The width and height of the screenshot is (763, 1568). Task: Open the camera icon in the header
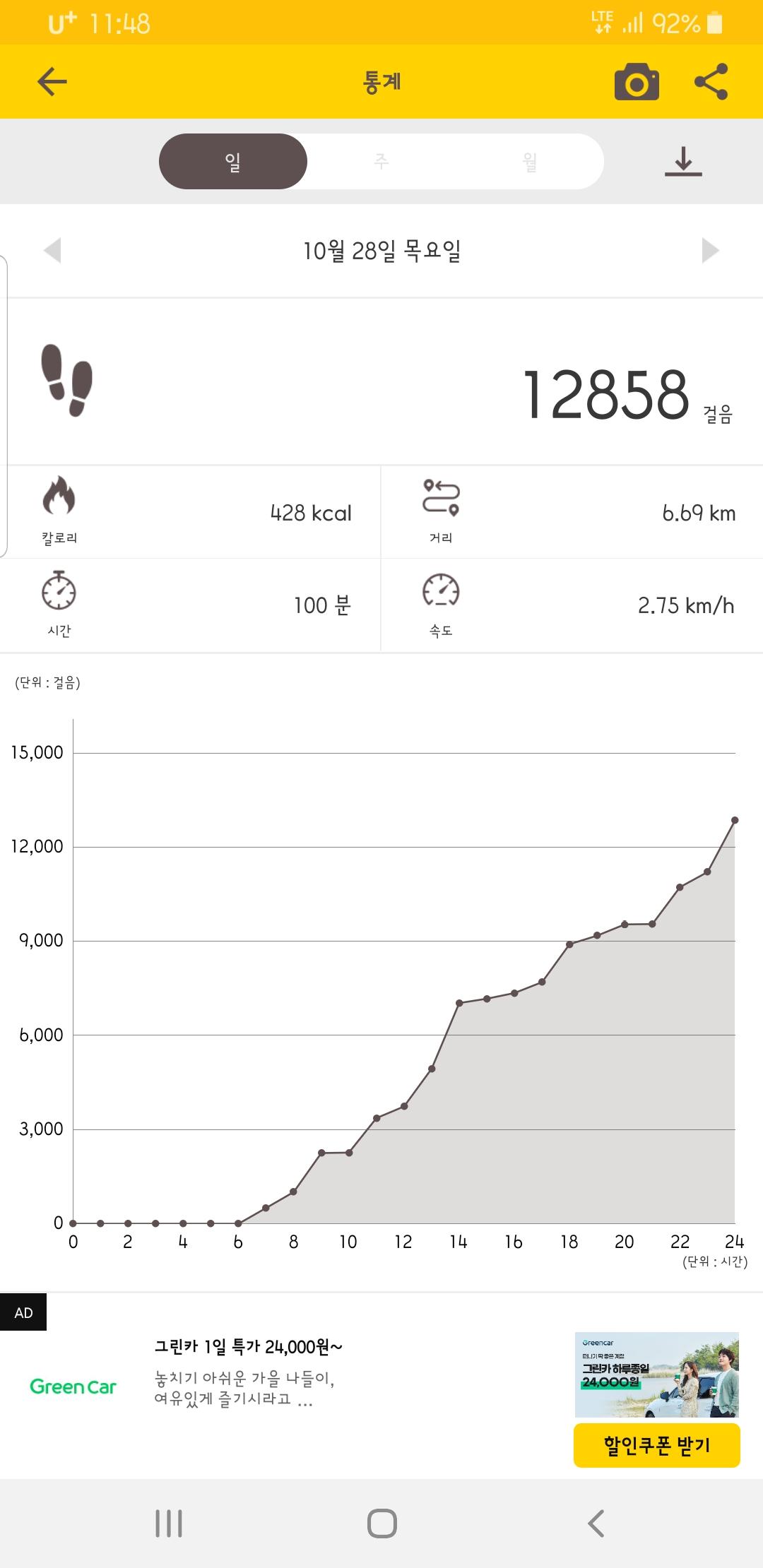tap(637, 82)
